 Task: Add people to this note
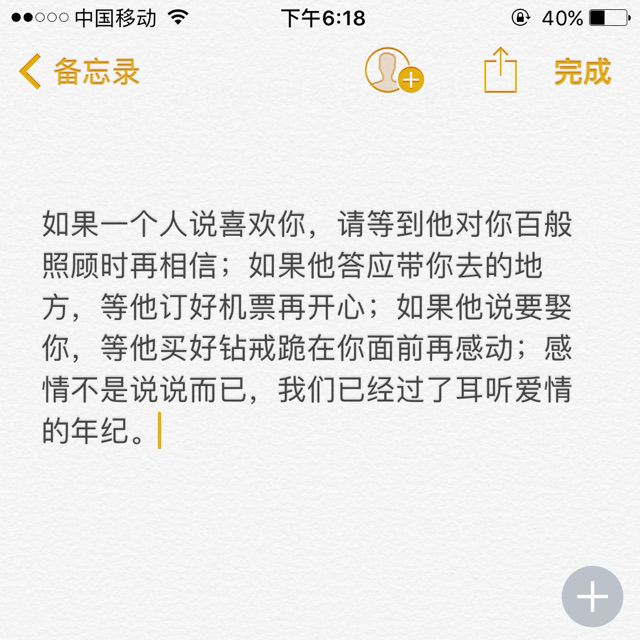(x=393, y=71)
